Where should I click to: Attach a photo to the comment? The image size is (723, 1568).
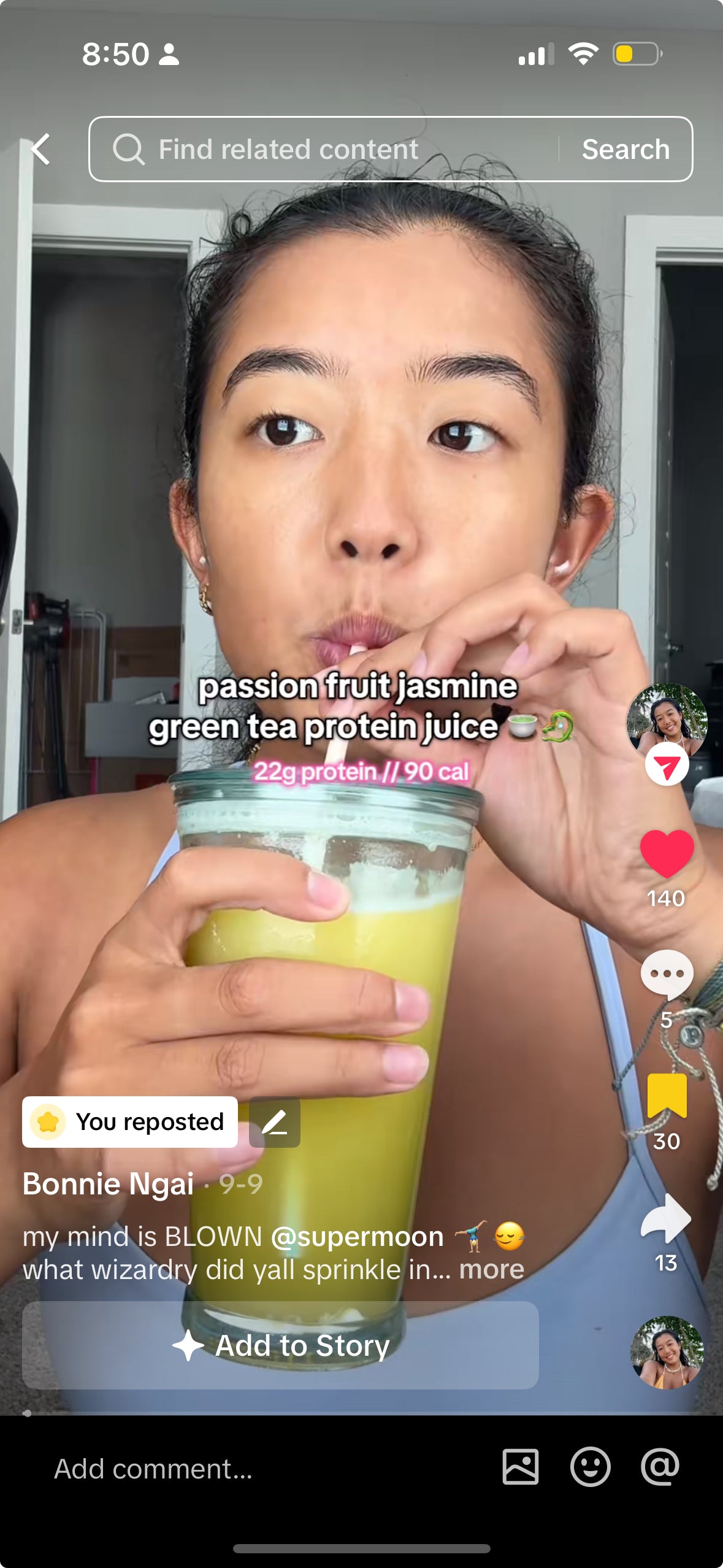[521, 1467]
